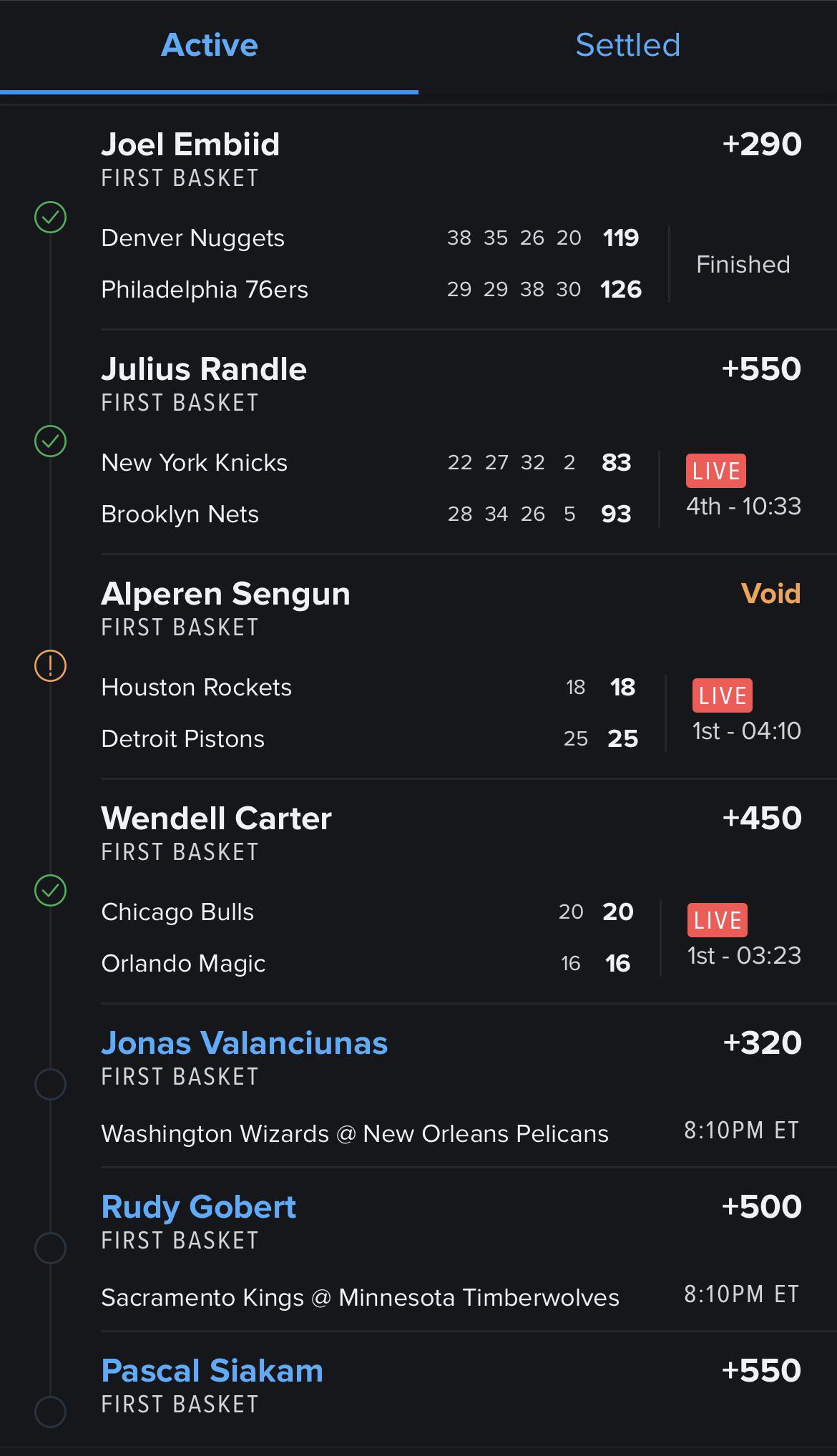The image size is (837, 1456).
Task: Click the Void label on Sengun's bet
Action: 770,594
